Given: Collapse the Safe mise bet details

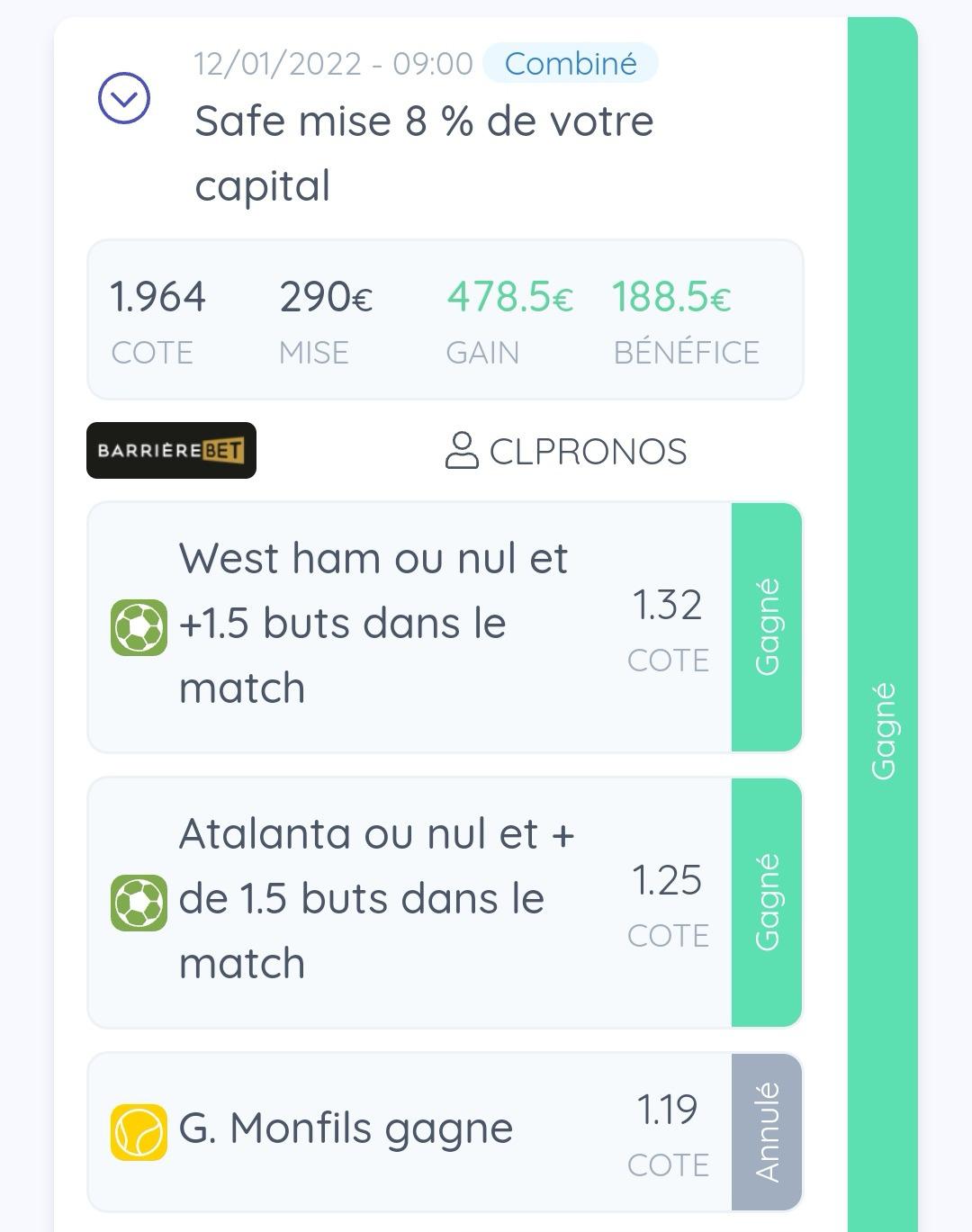Looking at the screenshot, I should click(x=124, y=99).
